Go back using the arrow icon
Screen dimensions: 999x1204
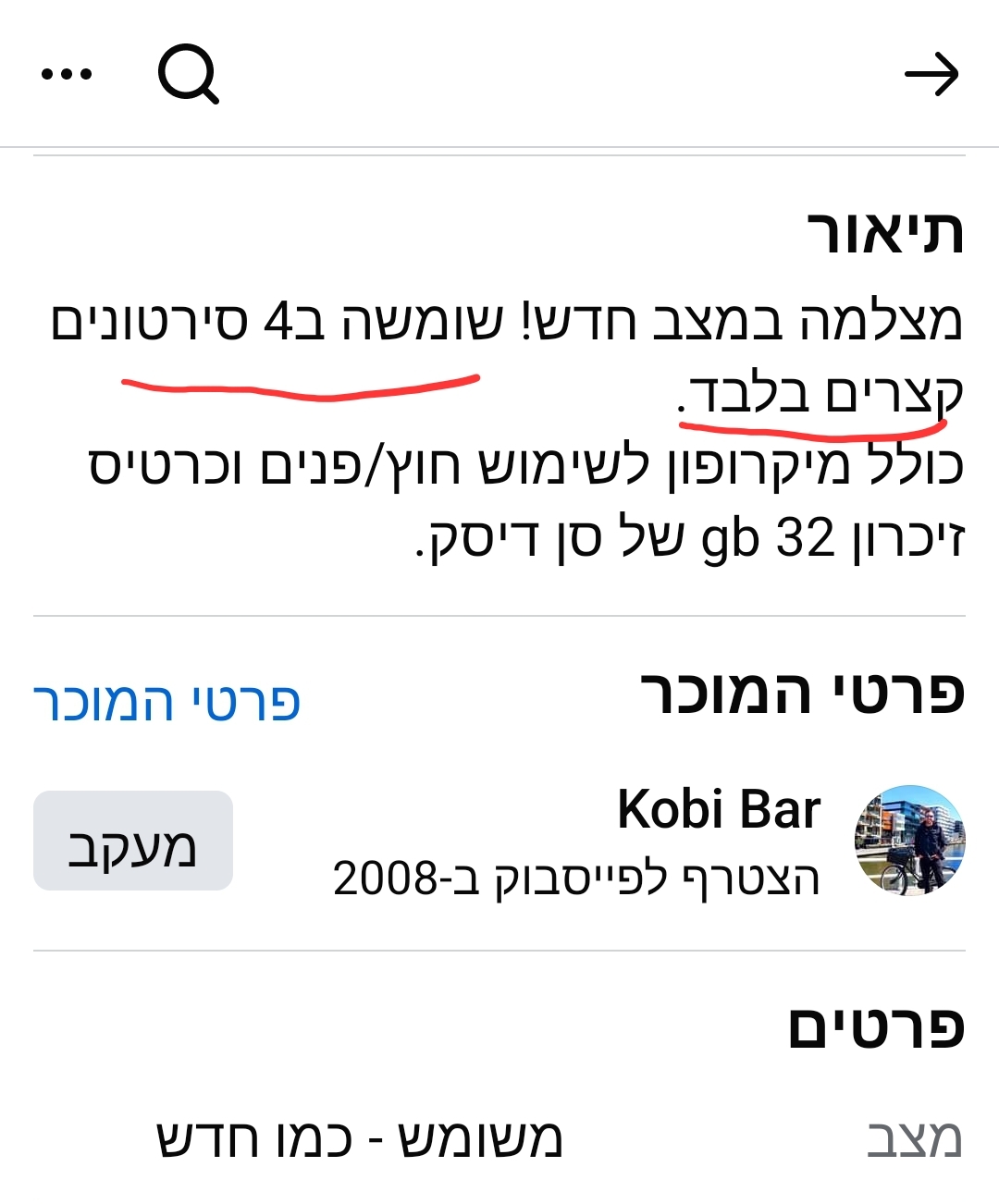pos(931,74)
